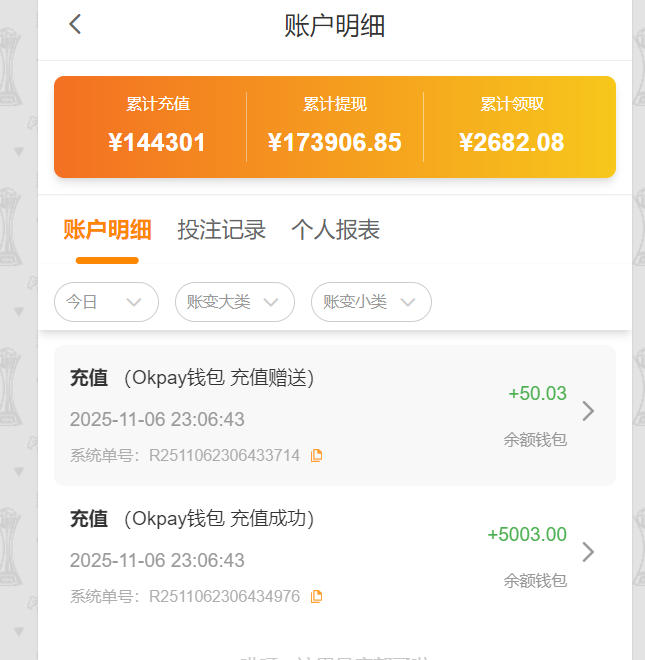Copy order number R2511062306433714
The height and width of the screenshot is (660, 645).
[x=317, y=456]
